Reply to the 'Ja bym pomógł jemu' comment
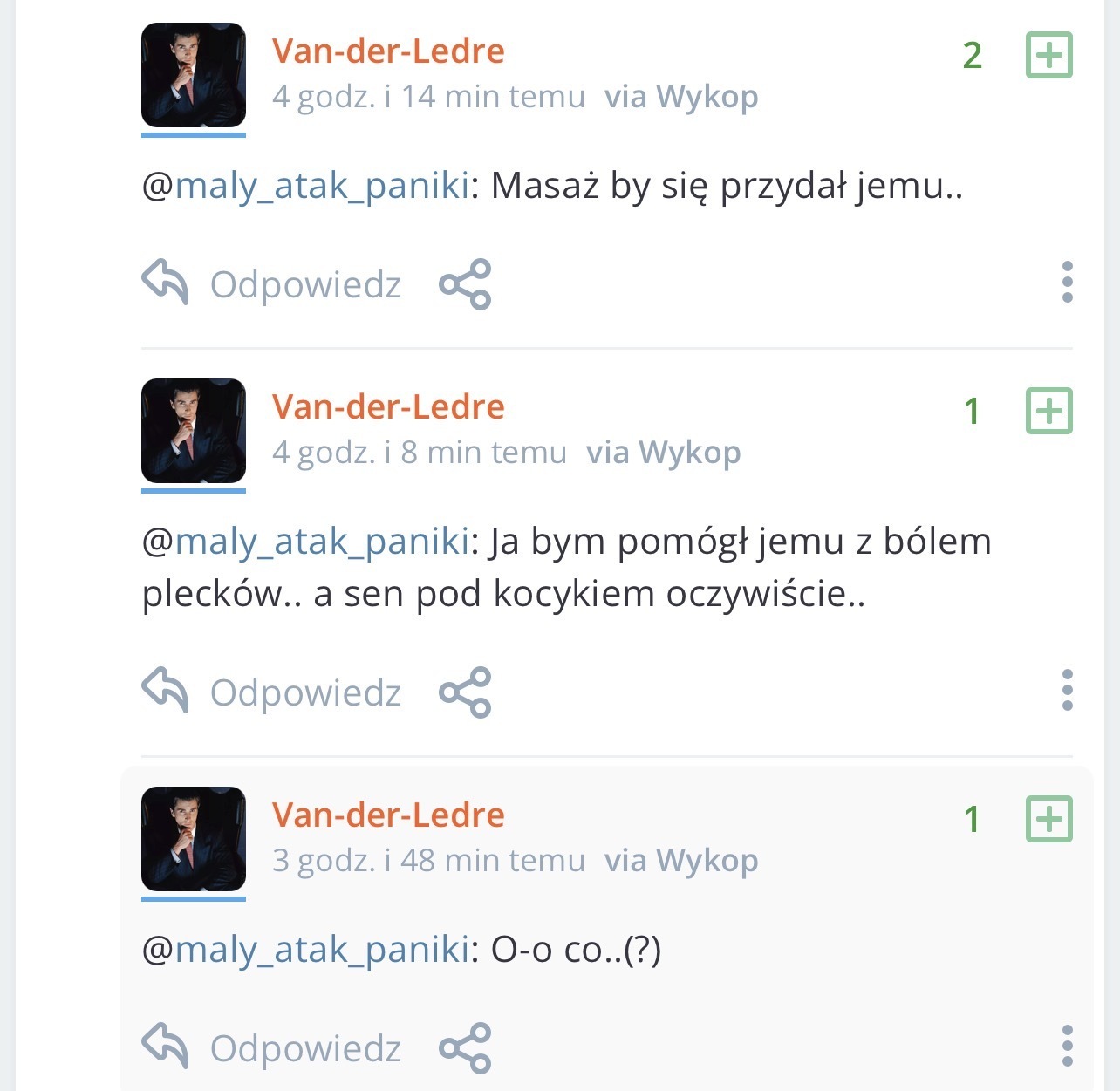 [272, 692]
